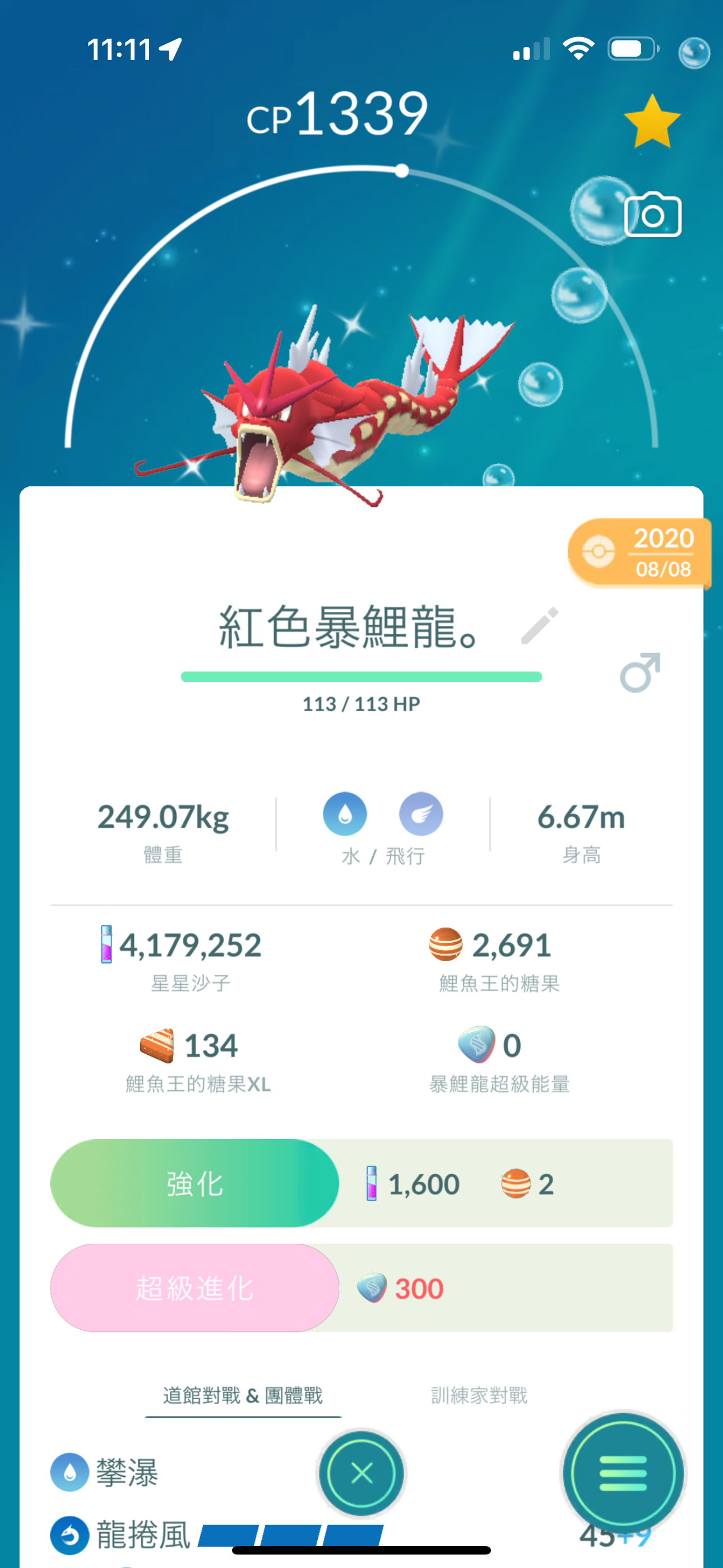This screenshot has height=1568, width=723.
Task: Select the 道館對戰 & 團體戰 tab
Action: [242, 1395]
